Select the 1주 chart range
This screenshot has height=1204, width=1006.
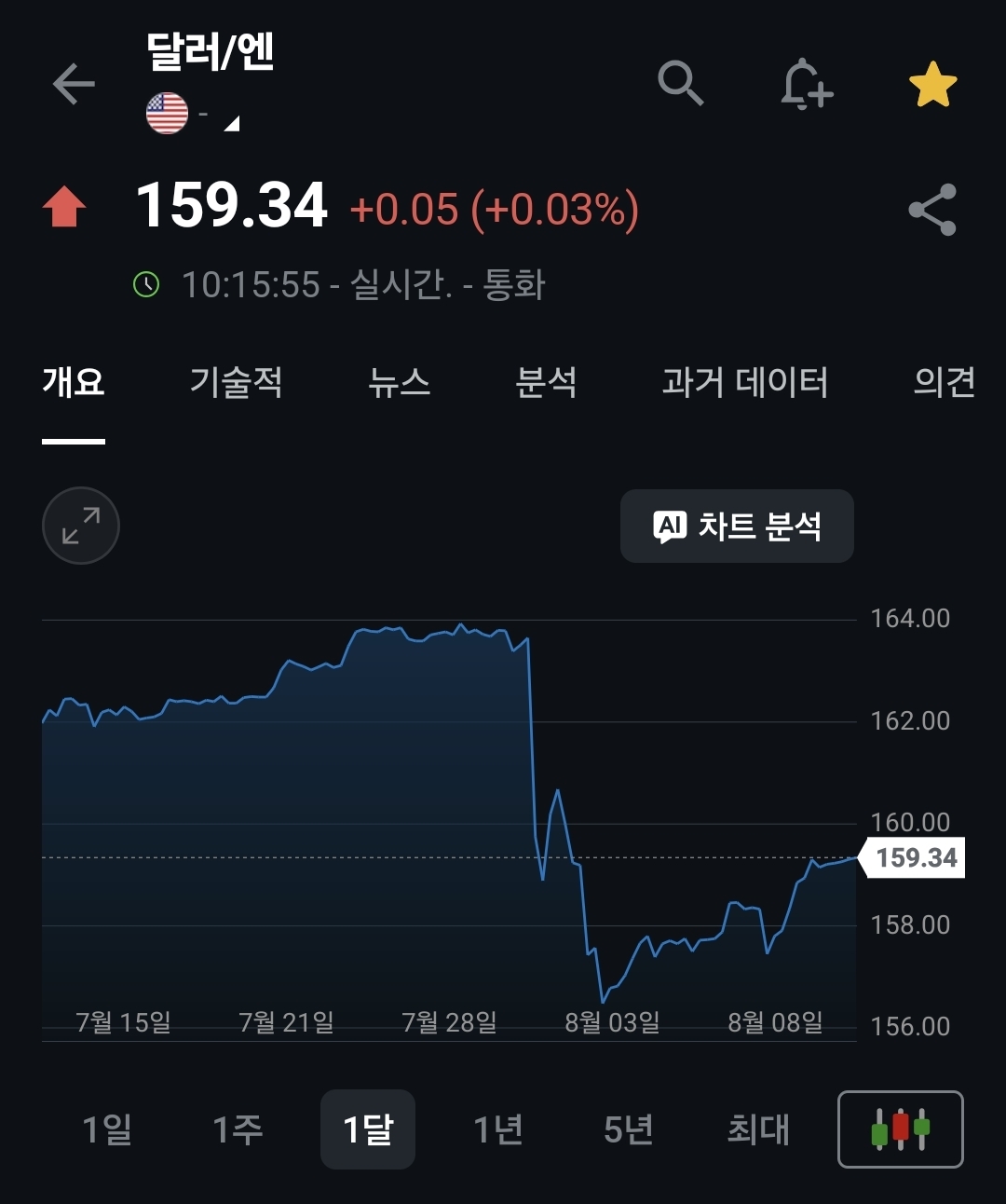pos(238,1129)
